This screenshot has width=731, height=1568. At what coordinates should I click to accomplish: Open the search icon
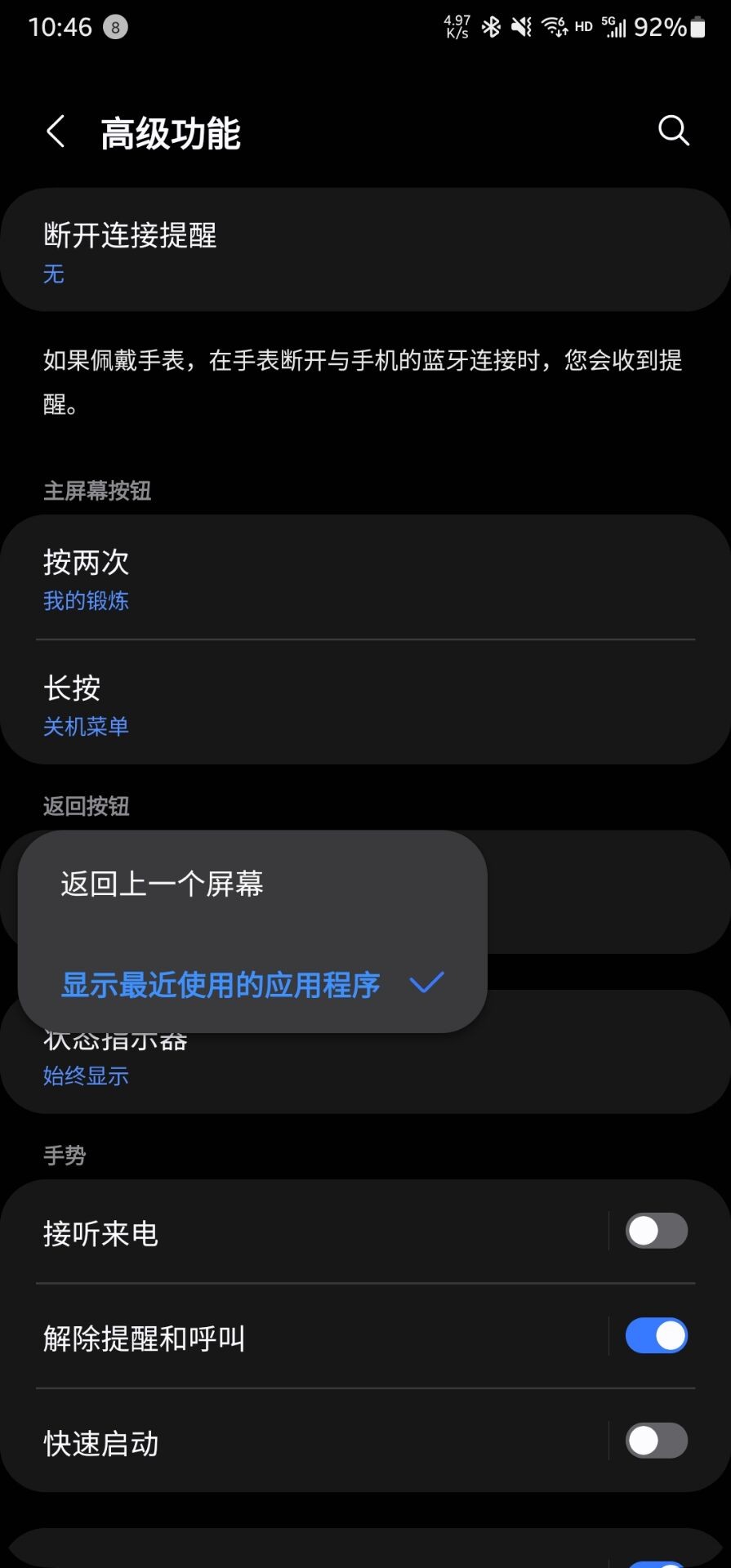673,131
